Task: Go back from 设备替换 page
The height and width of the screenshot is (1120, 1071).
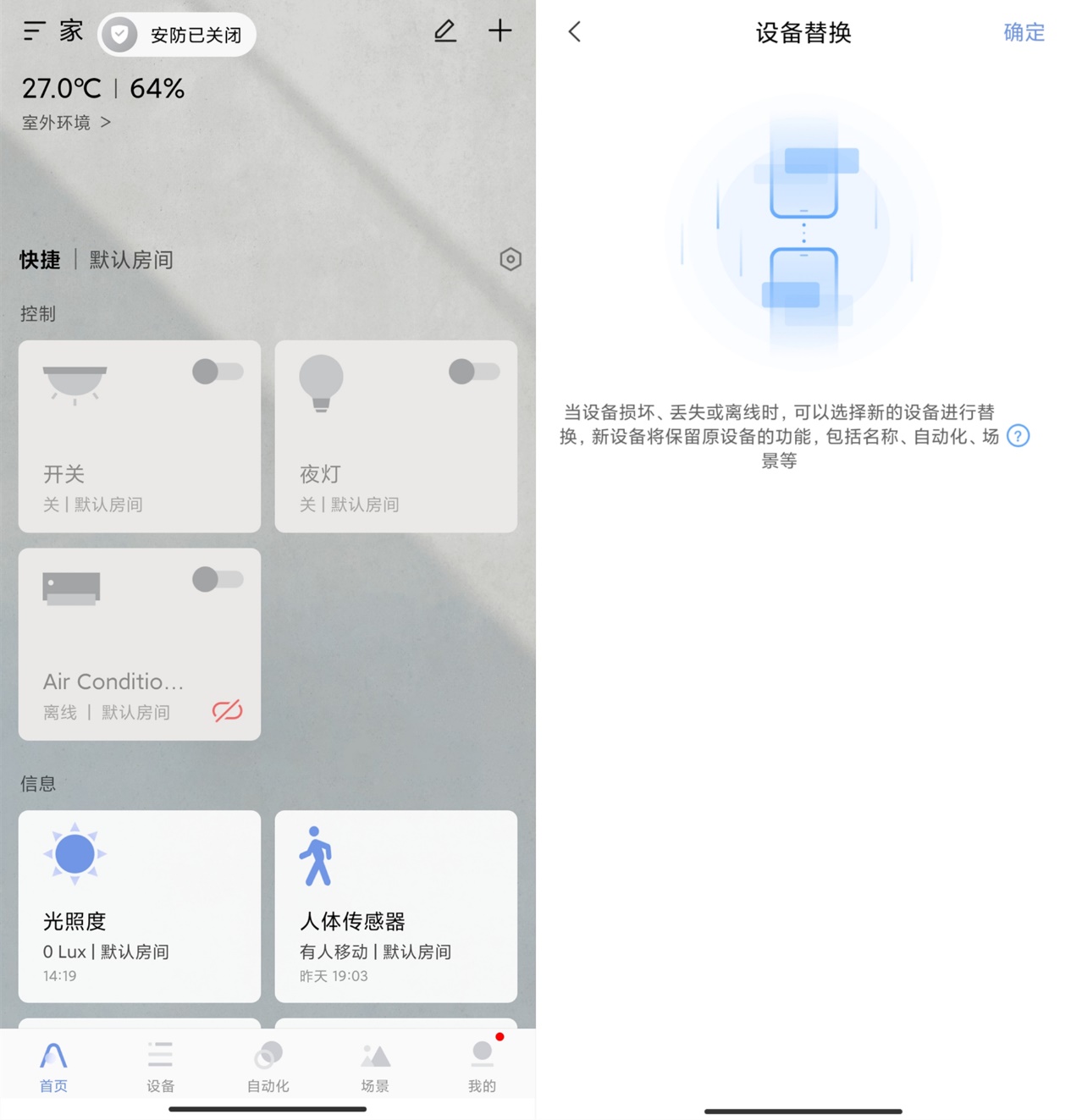Action: [x=575, y=32]
